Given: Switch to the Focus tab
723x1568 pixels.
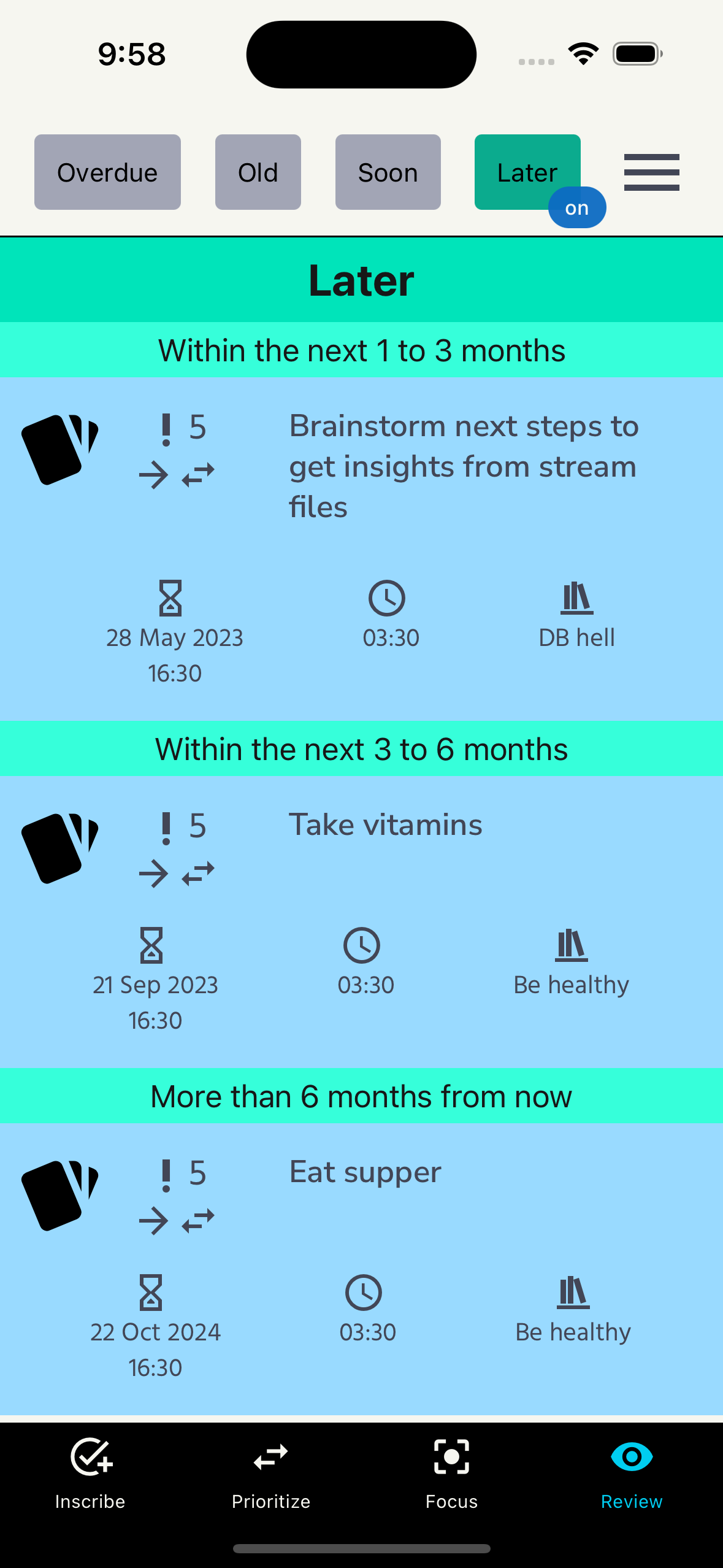Looking at the screenshot, I should pos(451,1474).
